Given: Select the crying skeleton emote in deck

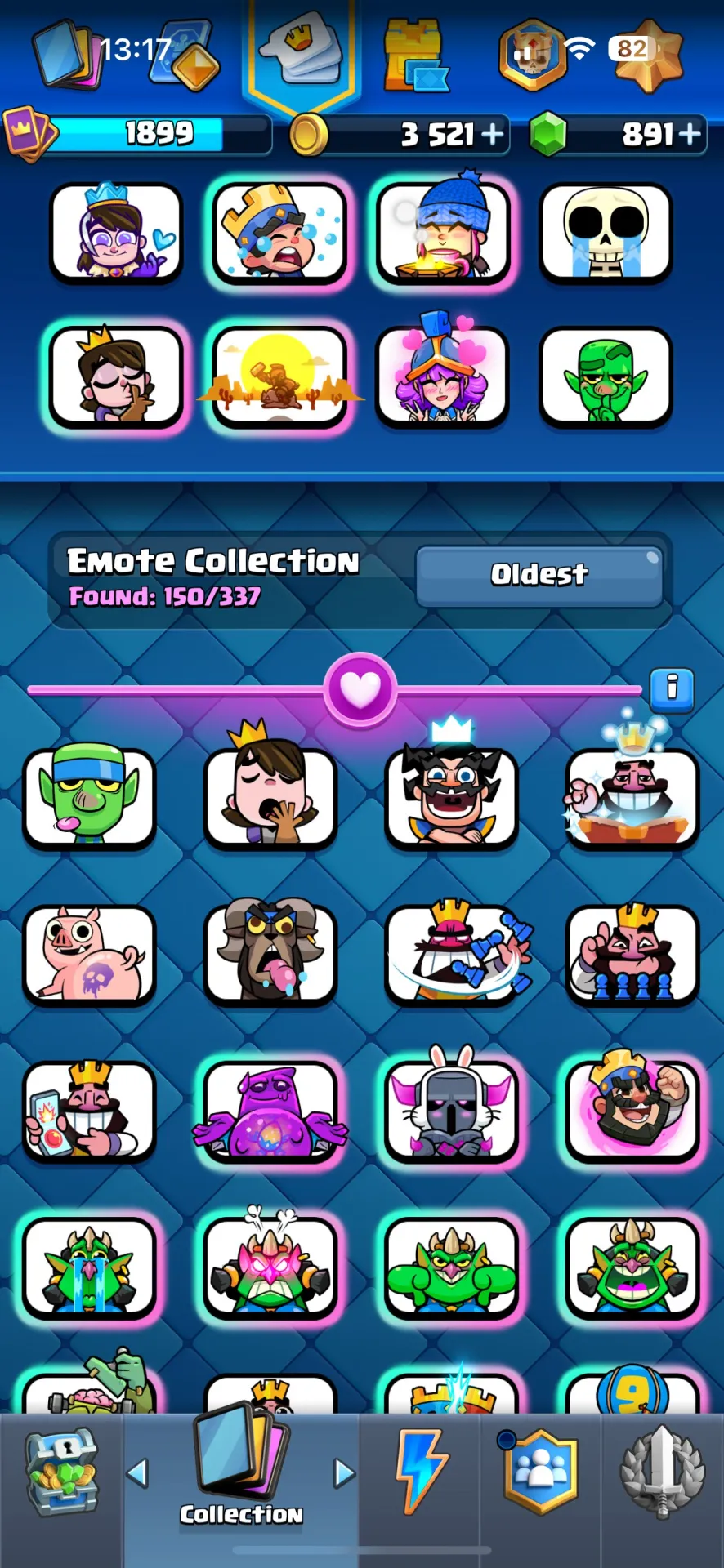Looking at the screenshot, I should [605, 232].
